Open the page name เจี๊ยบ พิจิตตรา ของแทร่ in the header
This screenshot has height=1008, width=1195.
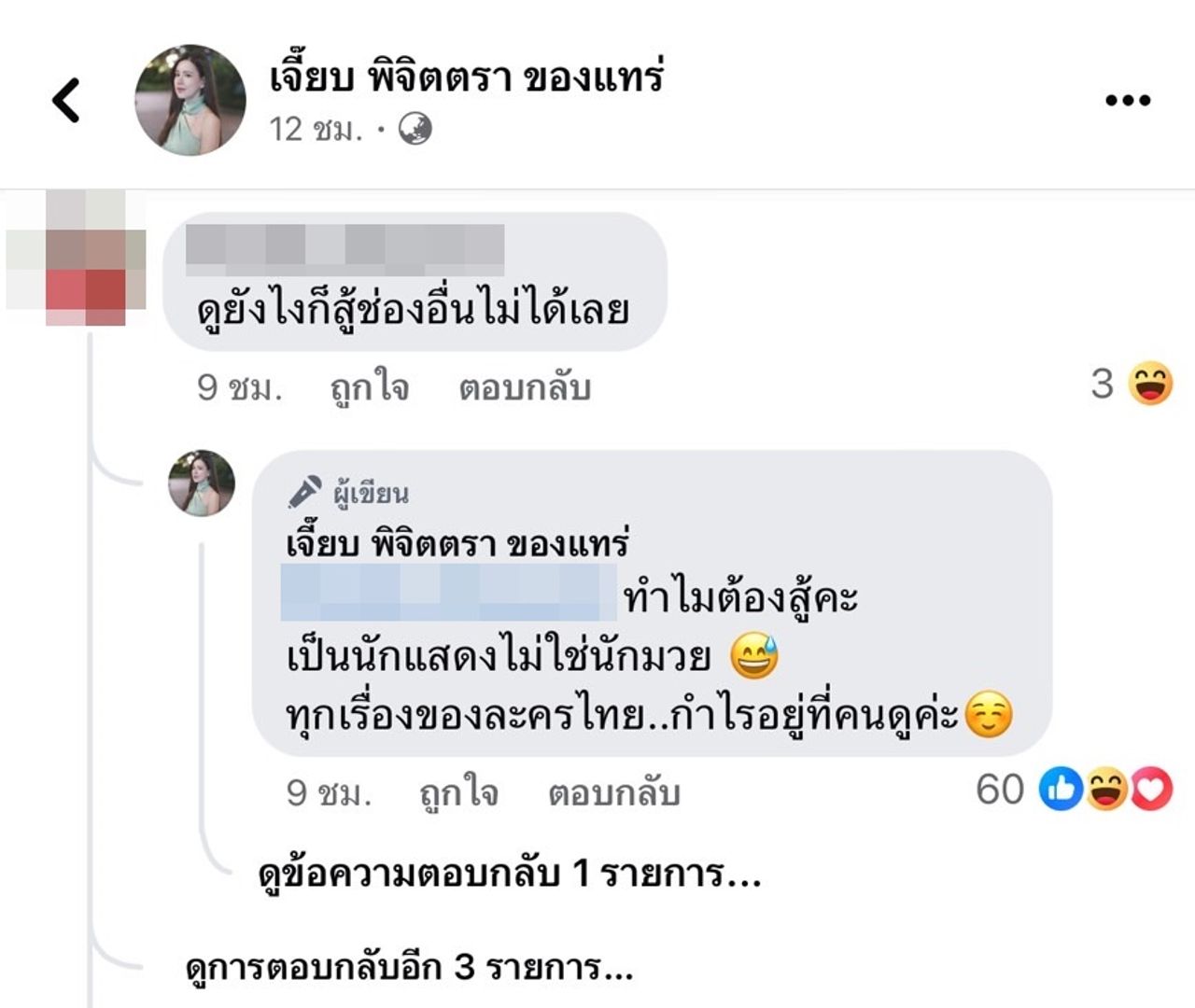pyautogui.click(x=466, y=77)
